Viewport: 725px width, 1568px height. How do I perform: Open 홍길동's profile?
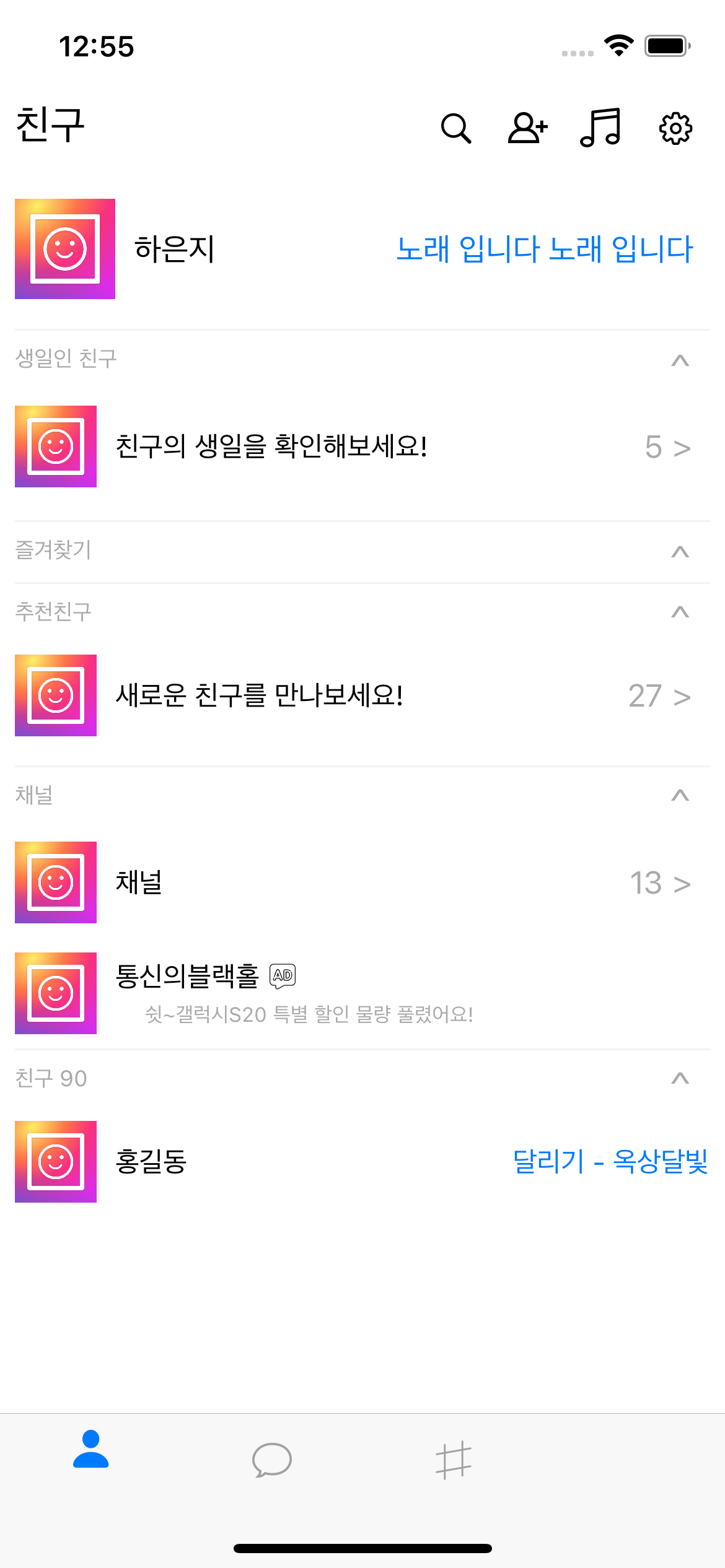click(x=151, y=1162)
